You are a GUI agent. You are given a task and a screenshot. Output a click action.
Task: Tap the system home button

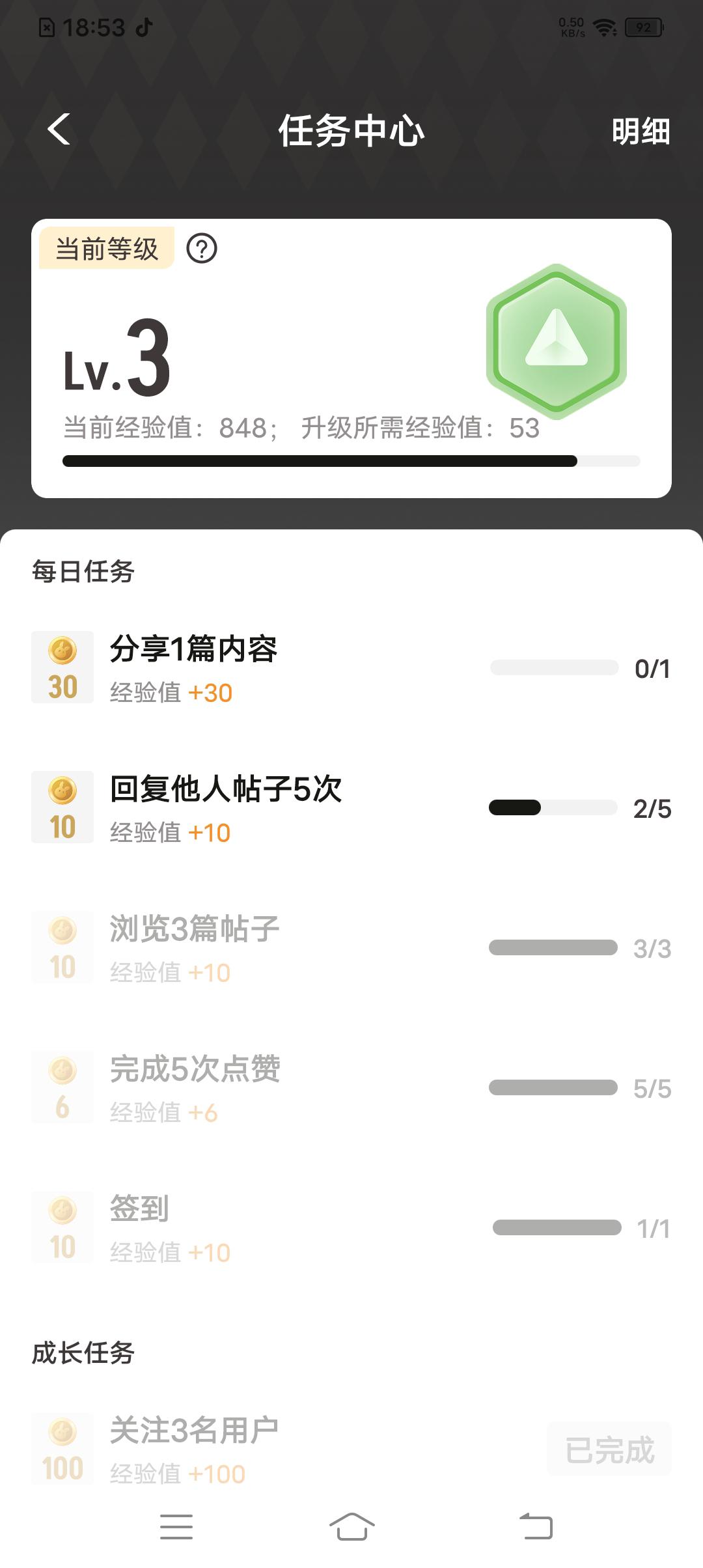point(351,1526)
